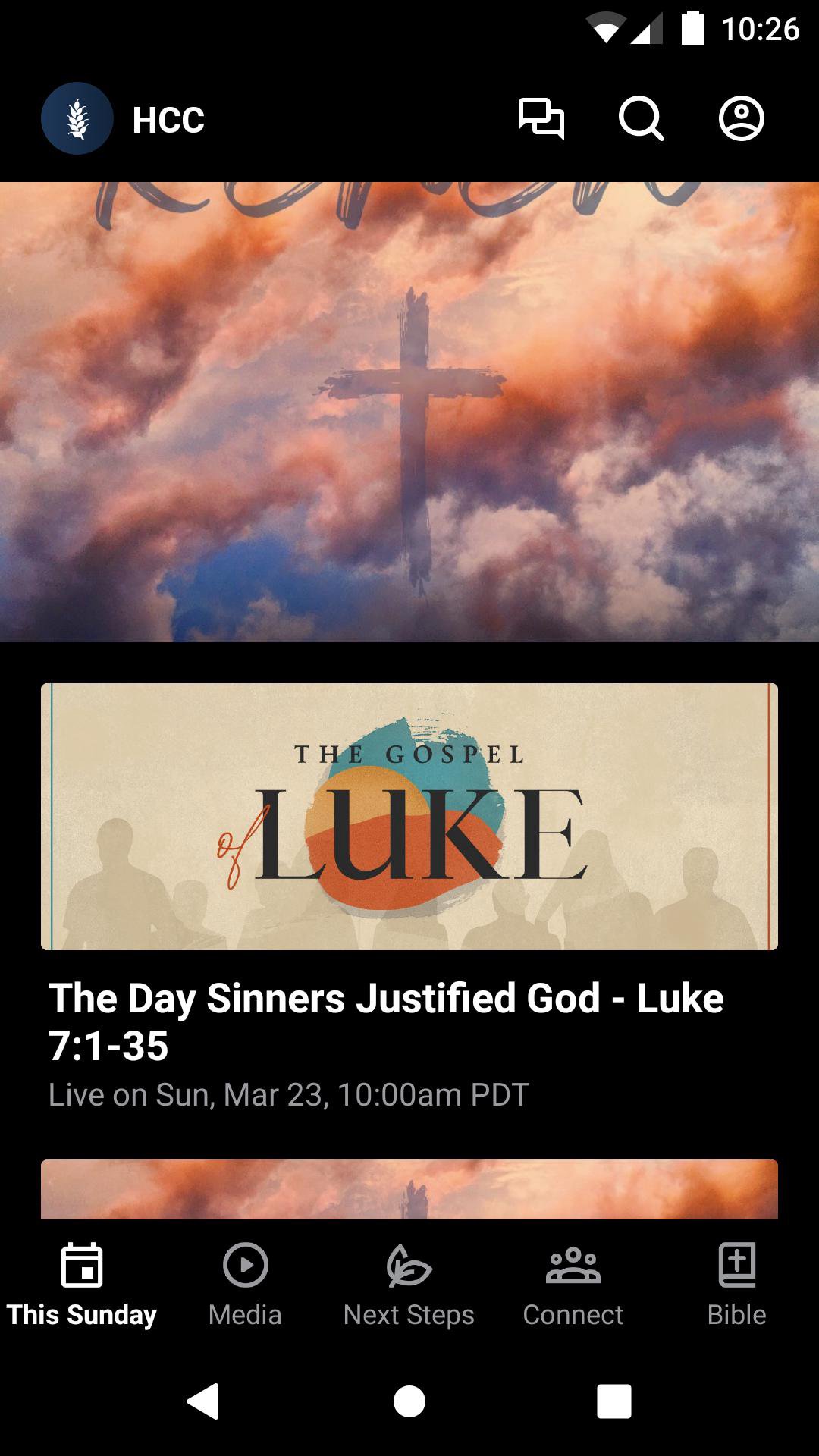Open The Gospel of Luke sermon card
Viewport: 819px width, 1456px height.
point(409,817)
